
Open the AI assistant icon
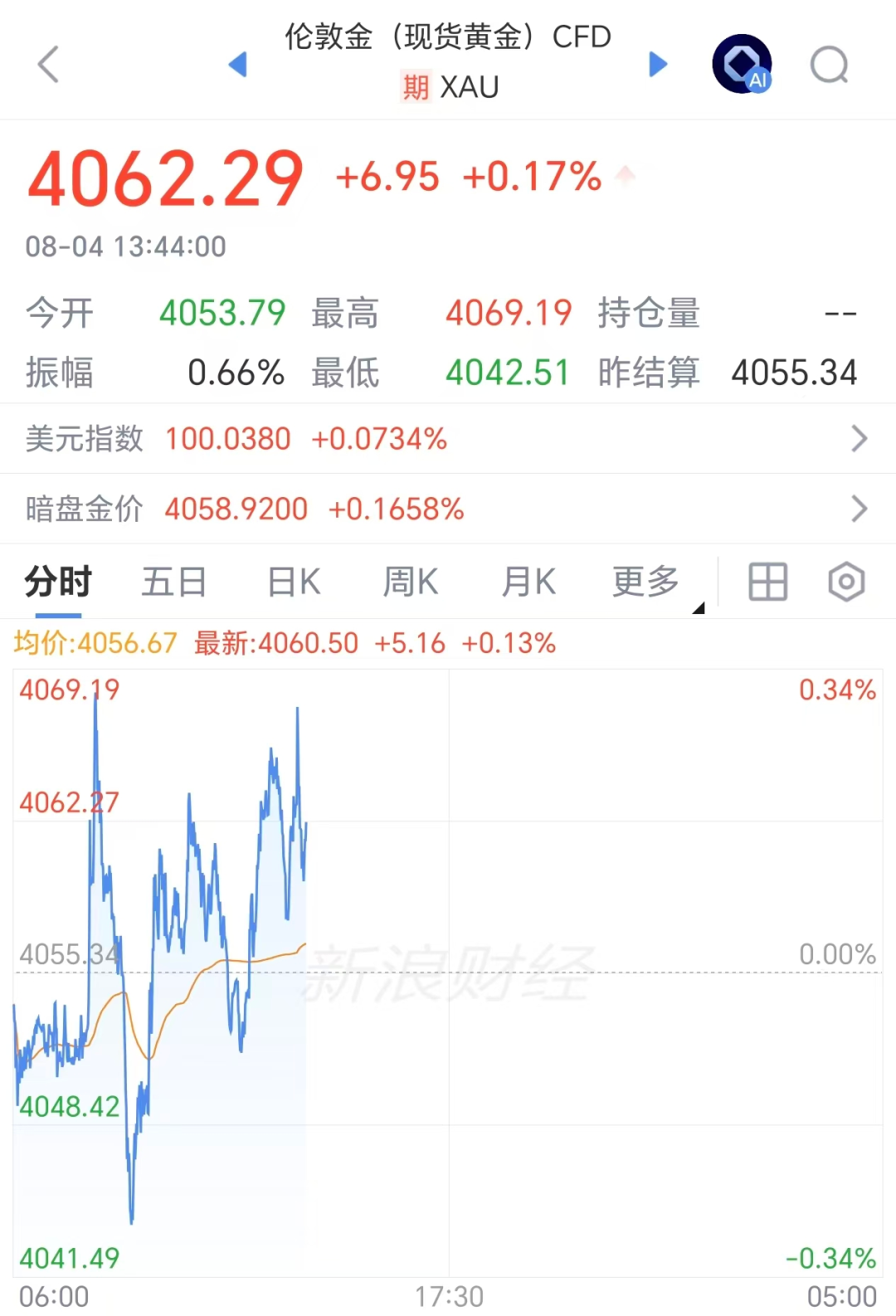tap(743, 64)
